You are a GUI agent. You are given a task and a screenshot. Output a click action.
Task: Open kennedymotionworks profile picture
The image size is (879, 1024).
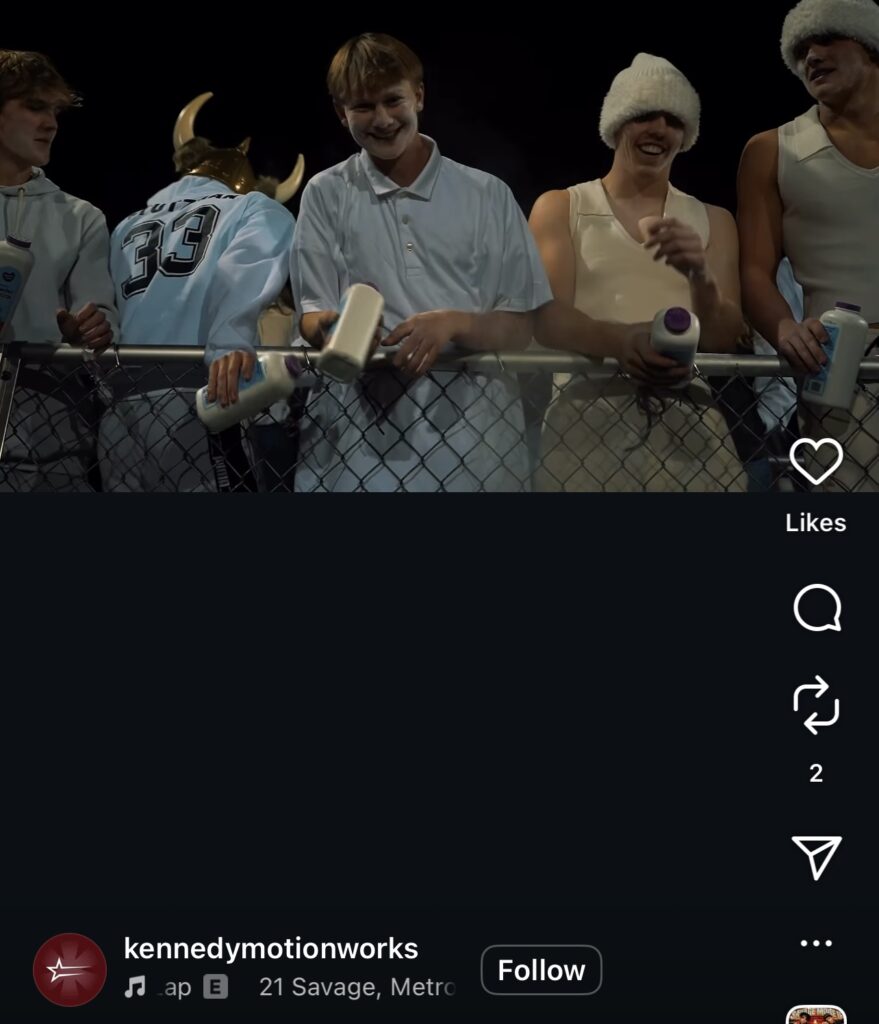pos(70,970)
